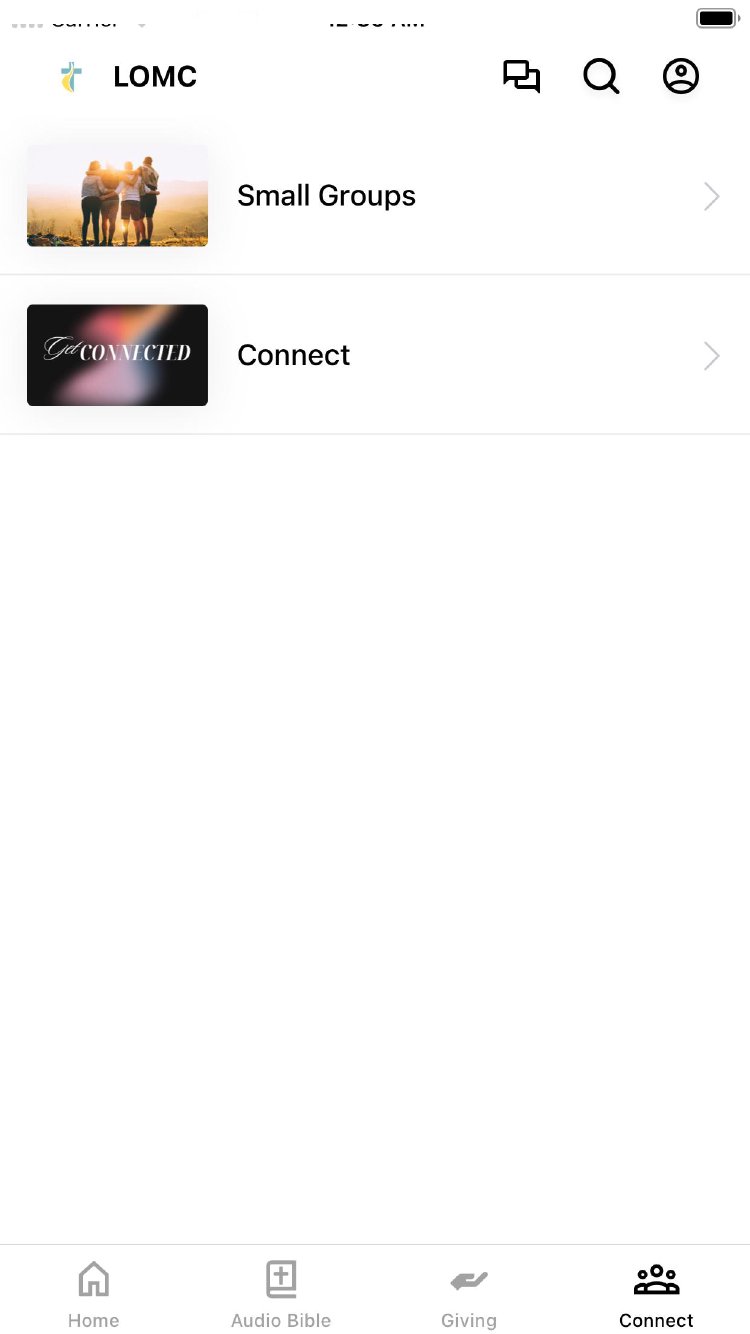Screen dimensions: 750x1334
Task: Switch to the Audio Bible tab
Action: coord(281,1294)
